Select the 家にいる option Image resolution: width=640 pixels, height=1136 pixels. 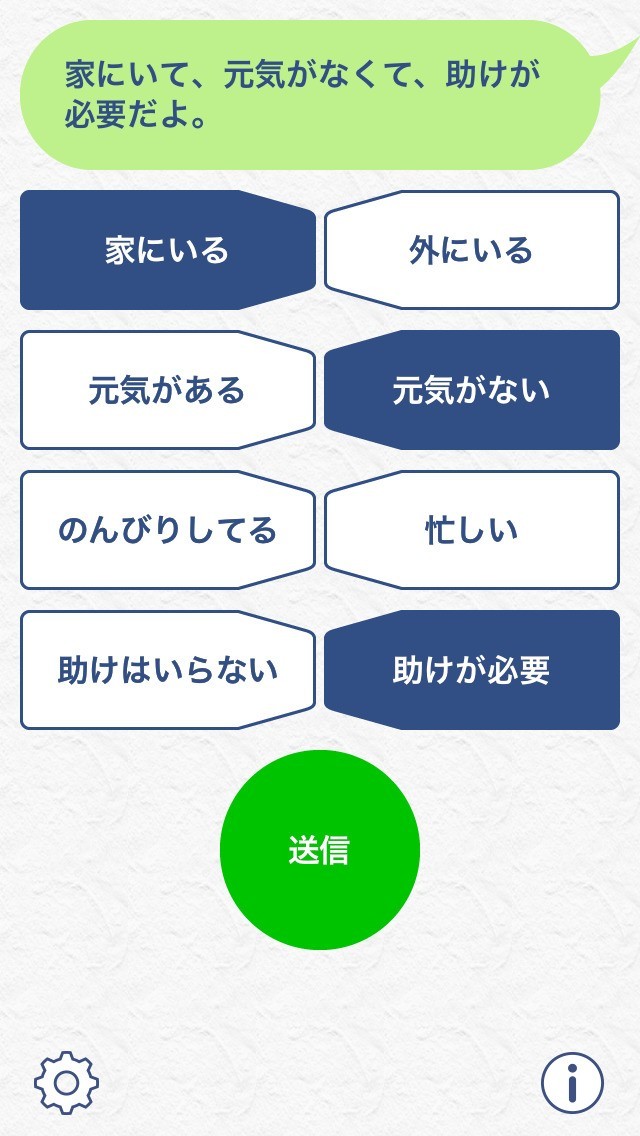pyautogui.click(x=167, y=250)
